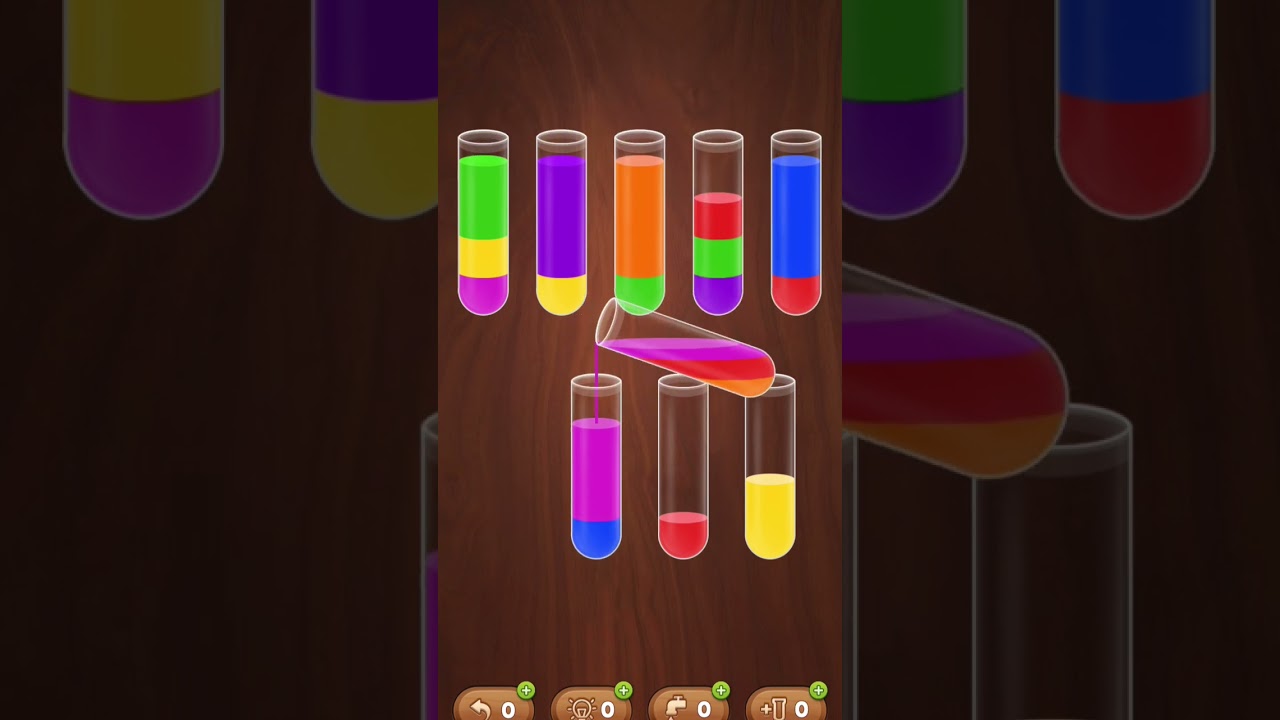Screen dimensions: 1280x720
Task: Tap the undo move button
Action: click(x=493, y=706)
